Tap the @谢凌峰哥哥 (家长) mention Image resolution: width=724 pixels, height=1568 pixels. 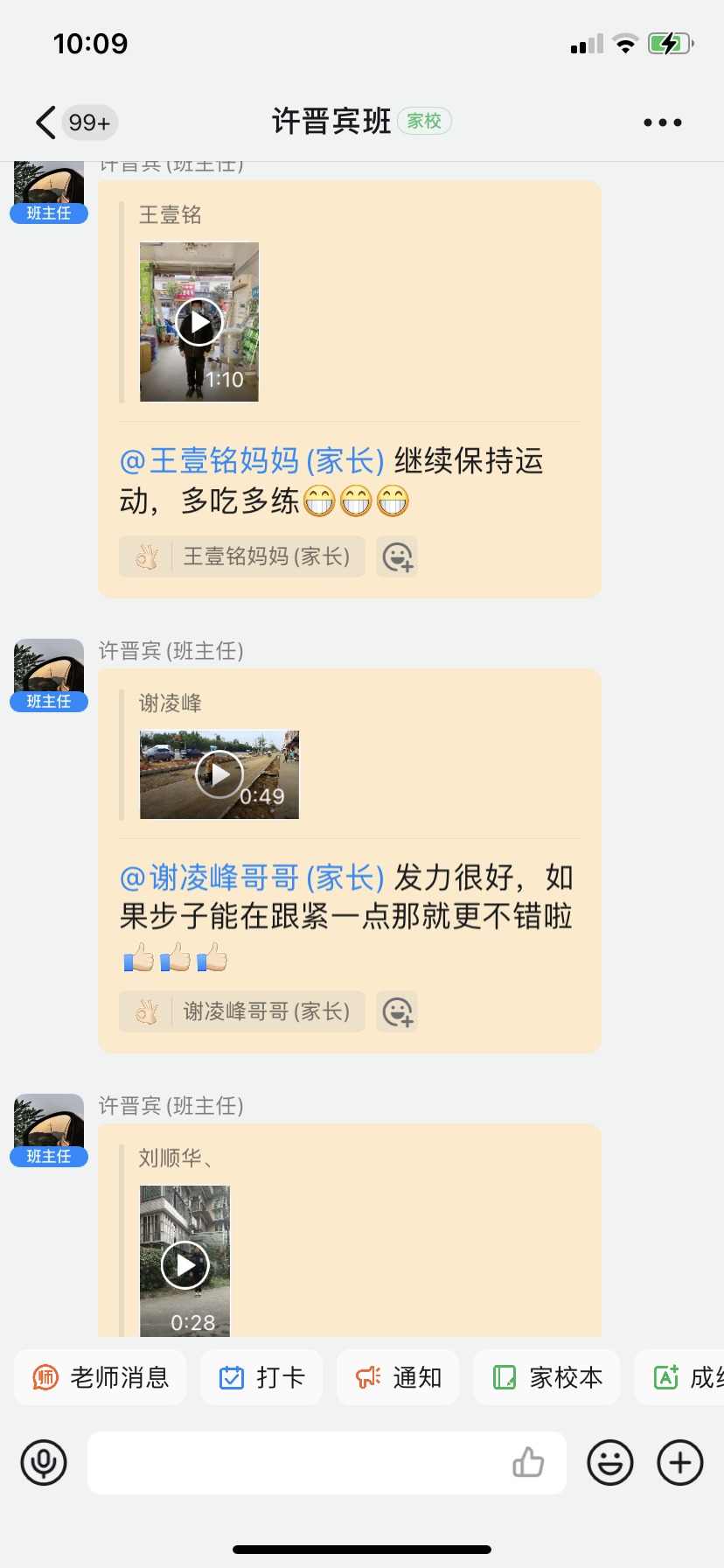click(252, 878)
